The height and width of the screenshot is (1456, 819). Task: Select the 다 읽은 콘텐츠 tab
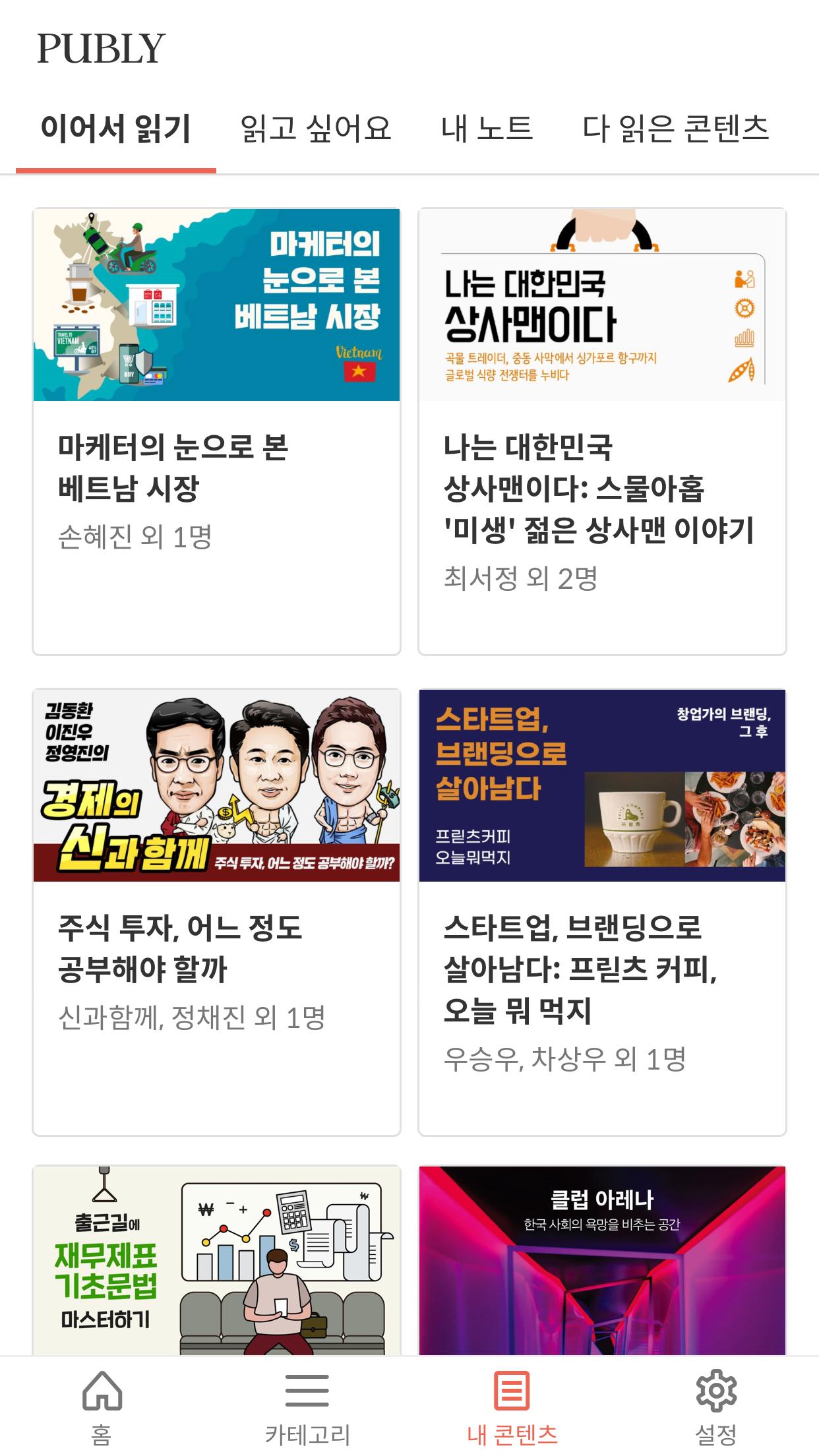click(676, 129)
